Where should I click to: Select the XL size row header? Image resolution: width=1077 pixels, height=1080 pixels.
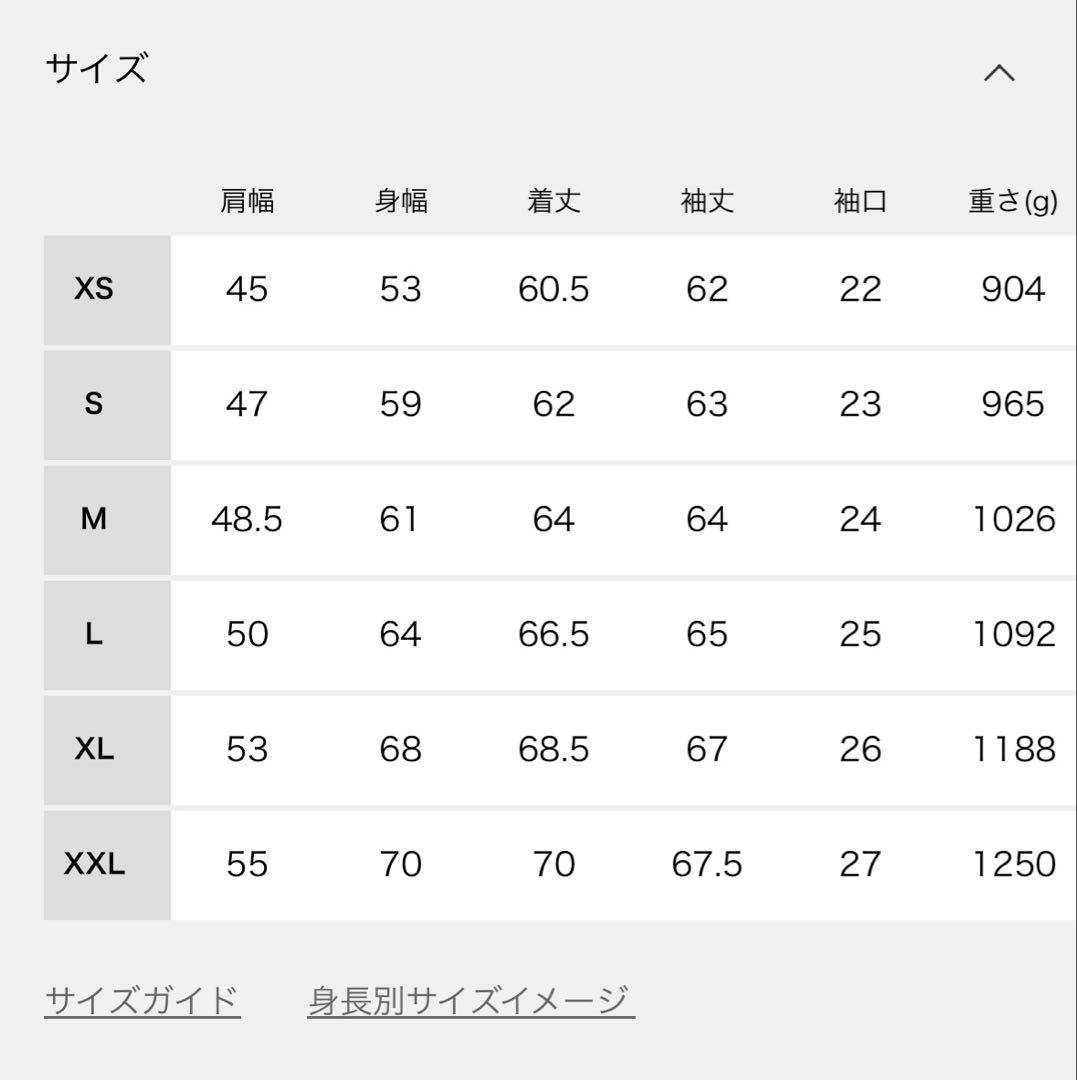[94, 748]
